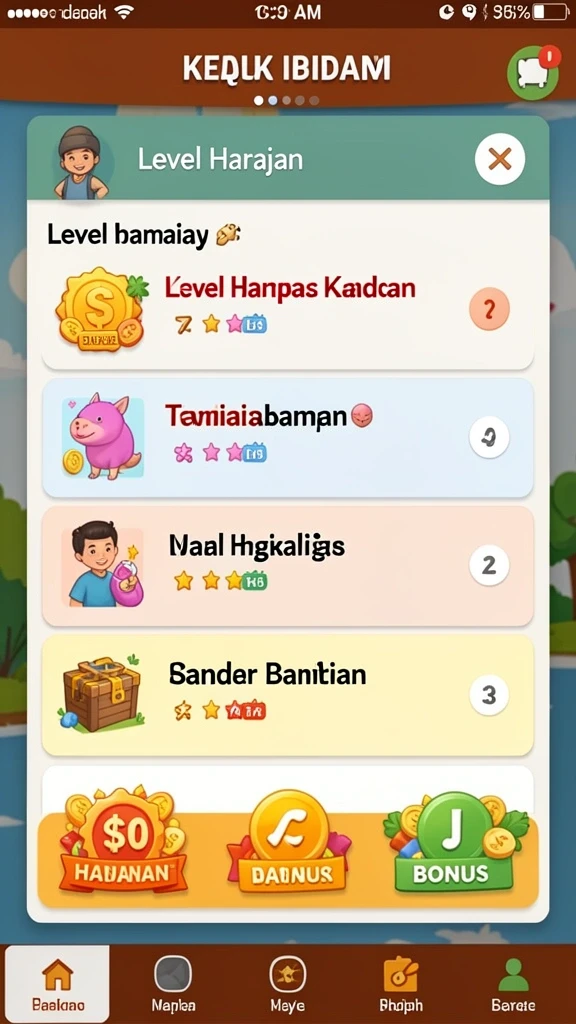Image resolution: width=576 pixels, height=1024 pixels.
Task: Open the Level Hanpas Kandcan row
Action: (287, 312)
